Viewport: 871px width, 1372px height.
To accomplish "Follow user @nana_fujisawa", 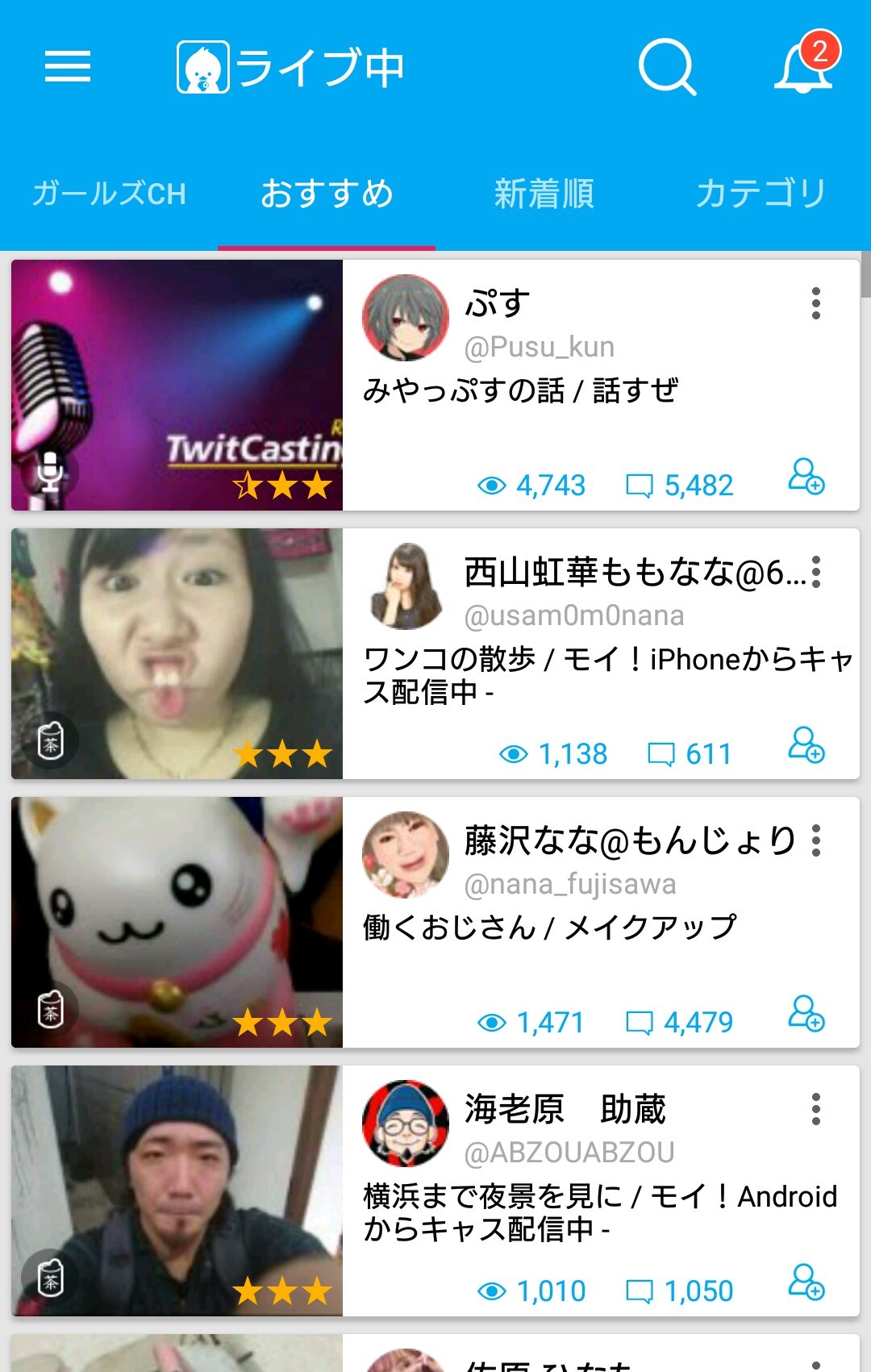I will 806,1014.
